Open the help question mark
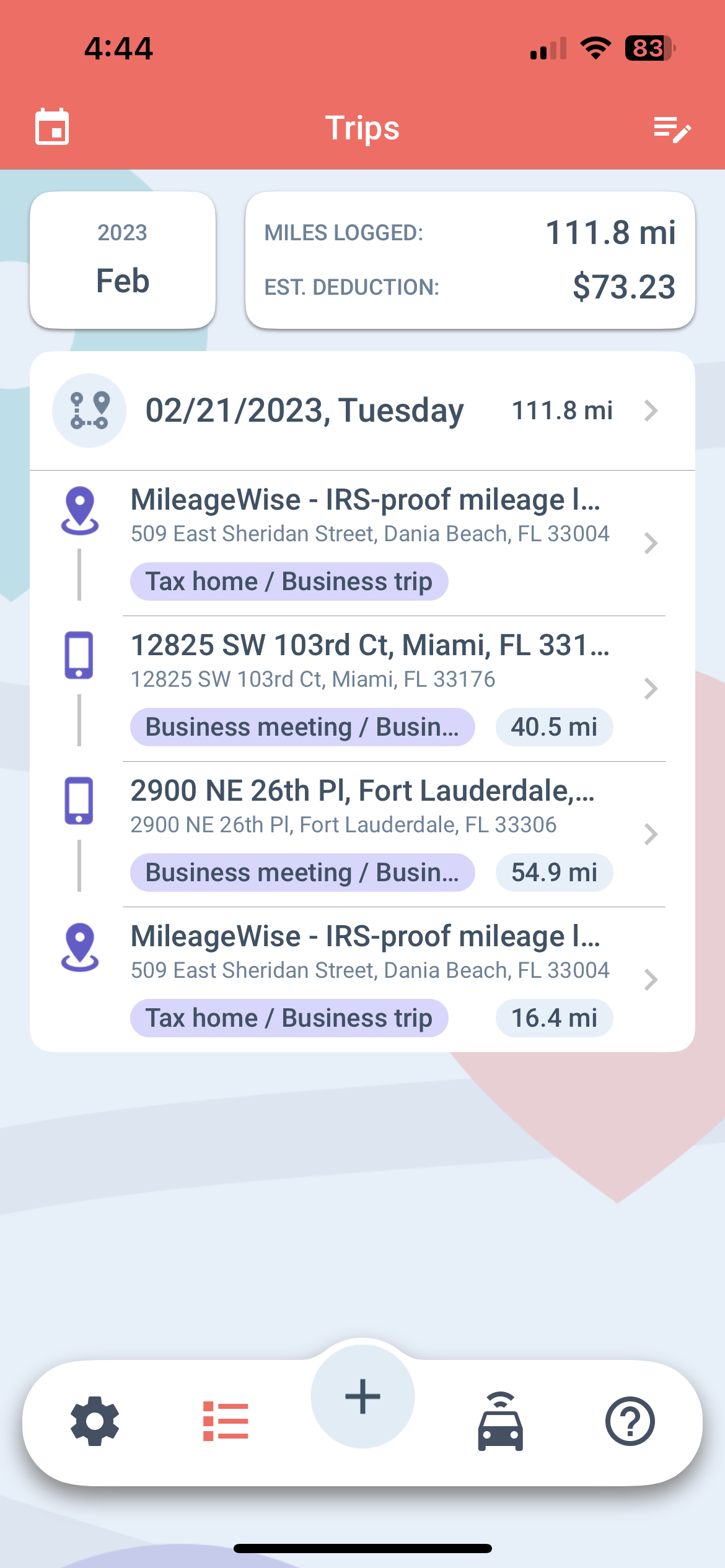 click(630, 1421)
